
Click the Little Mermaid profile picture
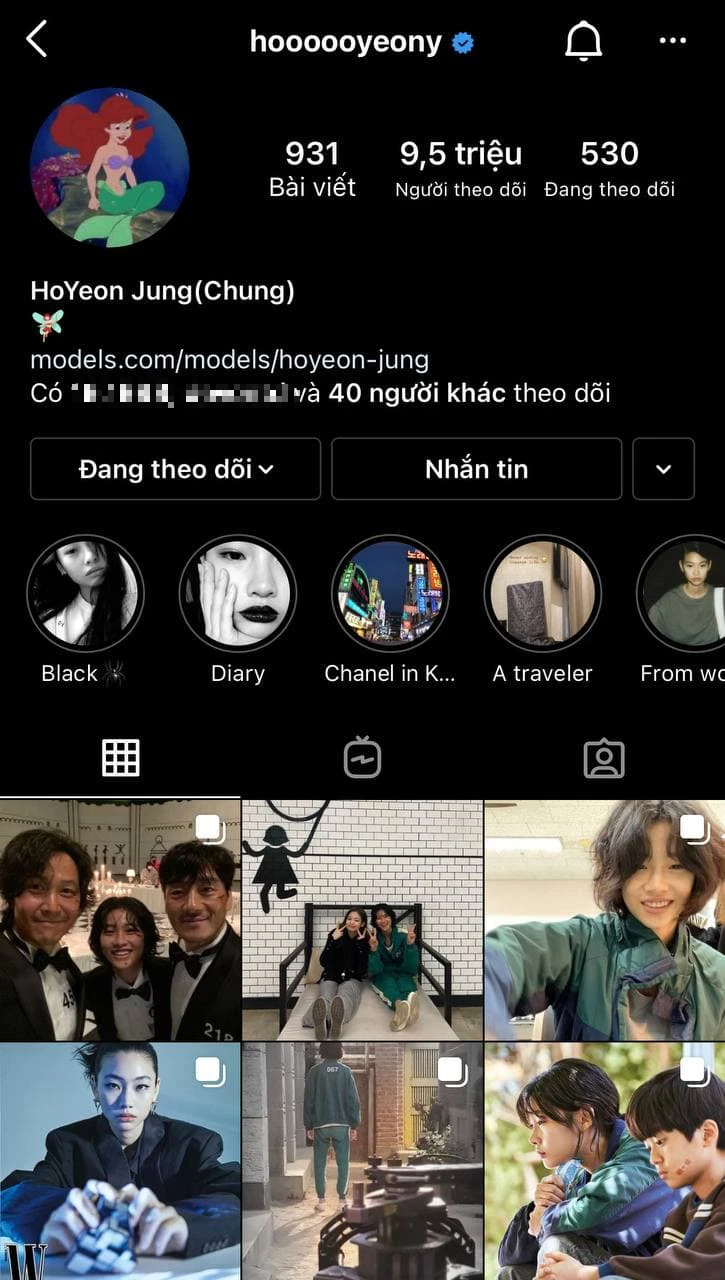pos(109,168)
